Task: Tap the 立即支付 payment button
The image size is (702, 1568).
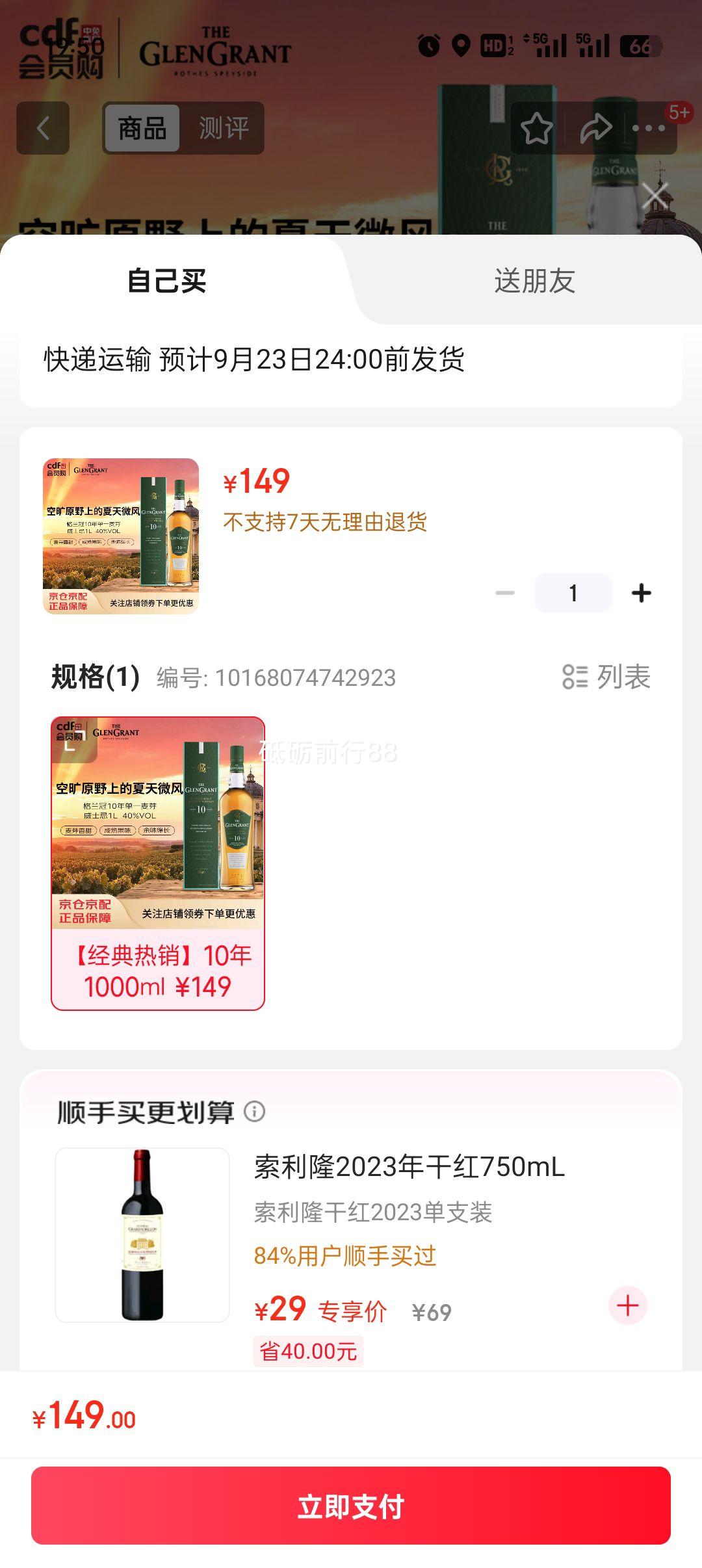Action: [351, 1506]
